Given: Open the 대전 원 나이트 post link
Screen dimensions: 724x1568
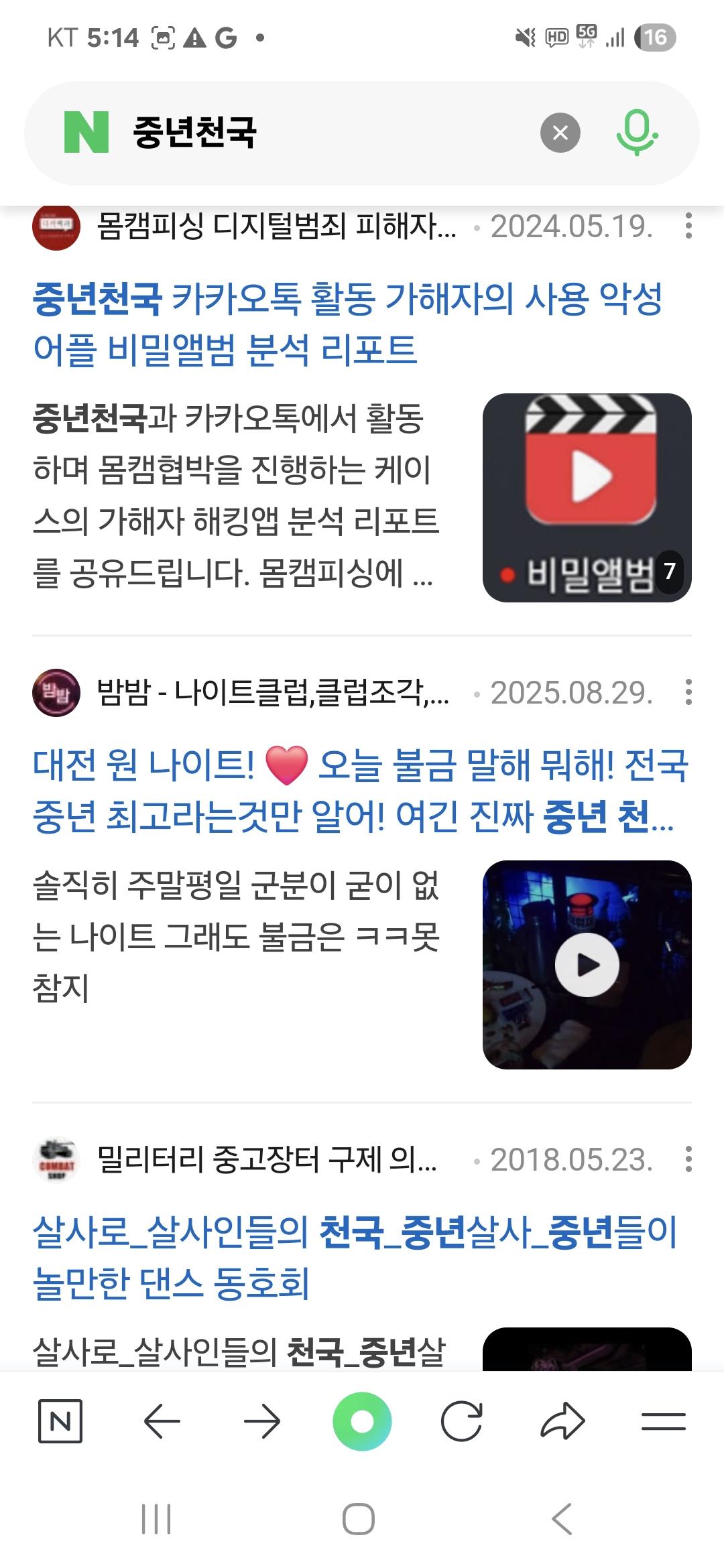Looking at the screenshot, I should coord(362,801).
